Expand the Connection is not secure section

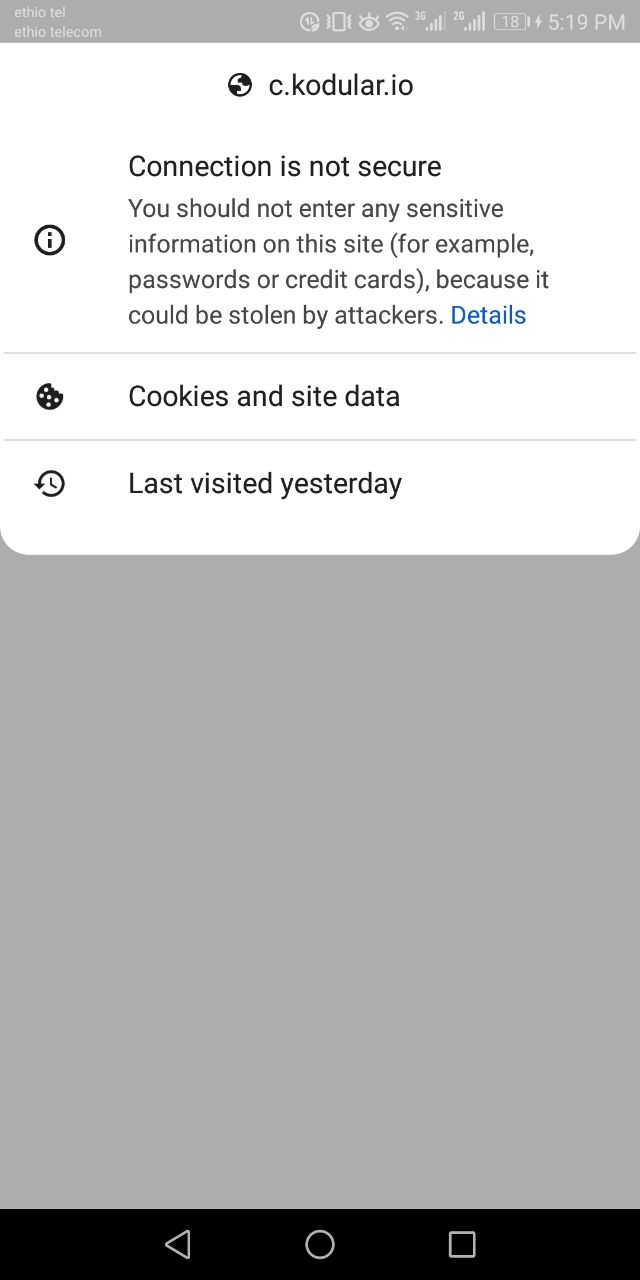[x=320, y=240]
